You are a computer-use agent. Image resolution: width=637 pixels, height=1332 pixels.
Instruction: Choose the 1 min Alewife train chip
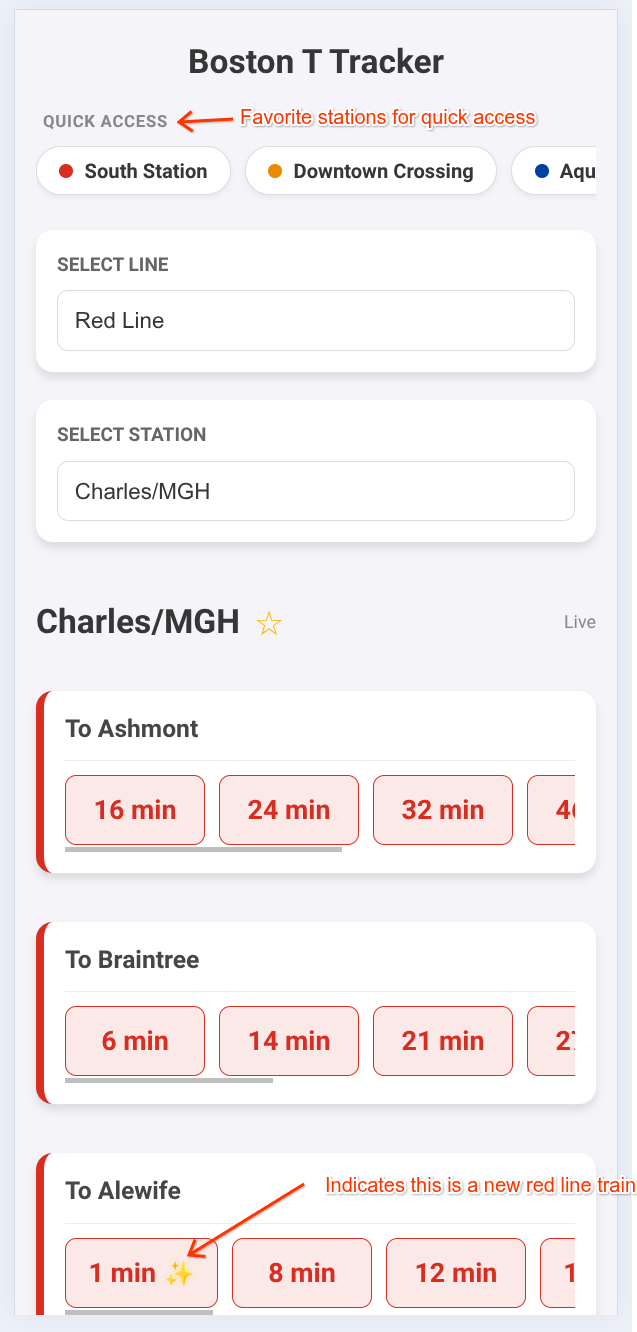pos(141,1273)
